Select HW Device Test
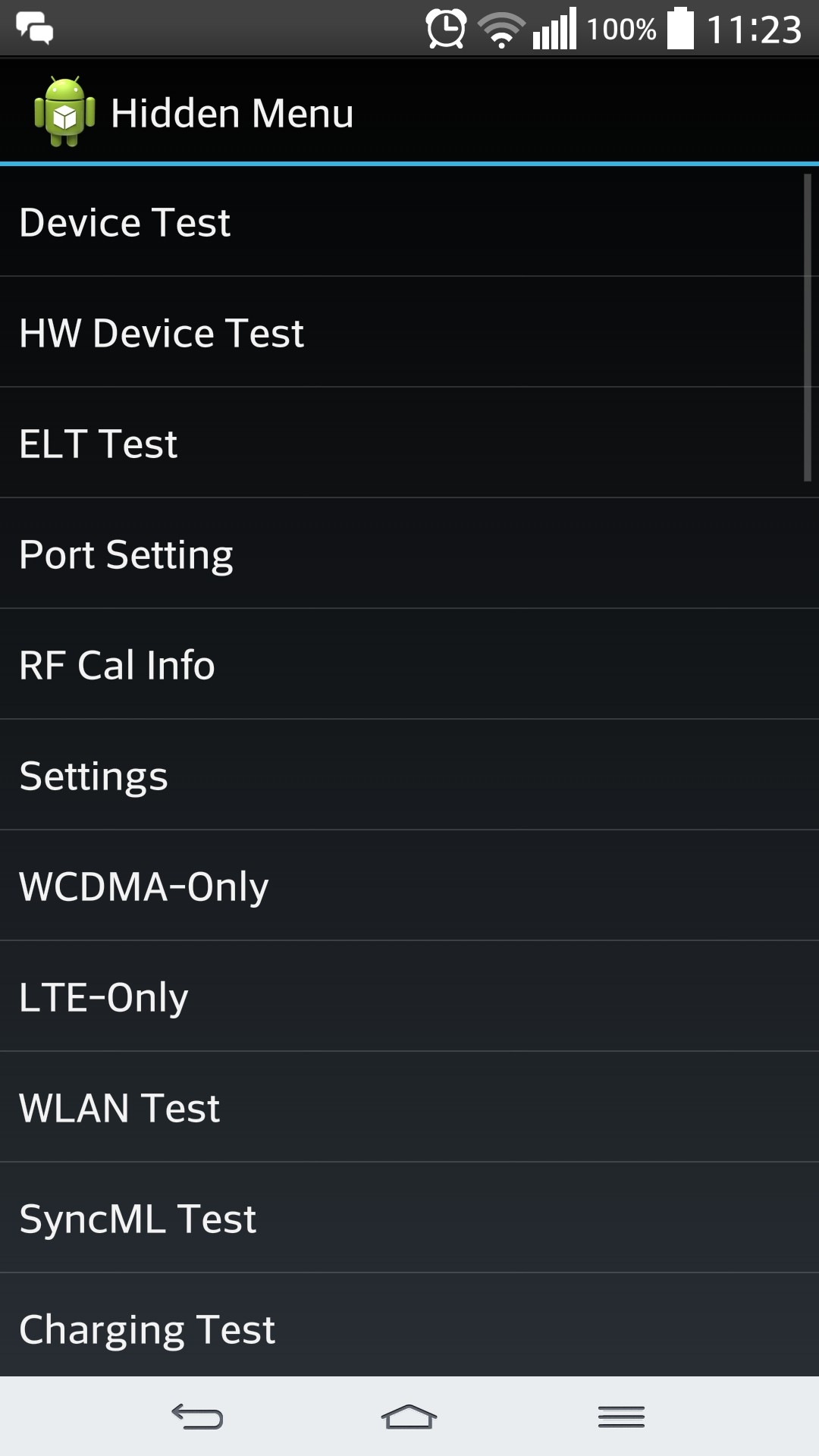Screen dimensions: 819x1456 (x=409, y=332)
